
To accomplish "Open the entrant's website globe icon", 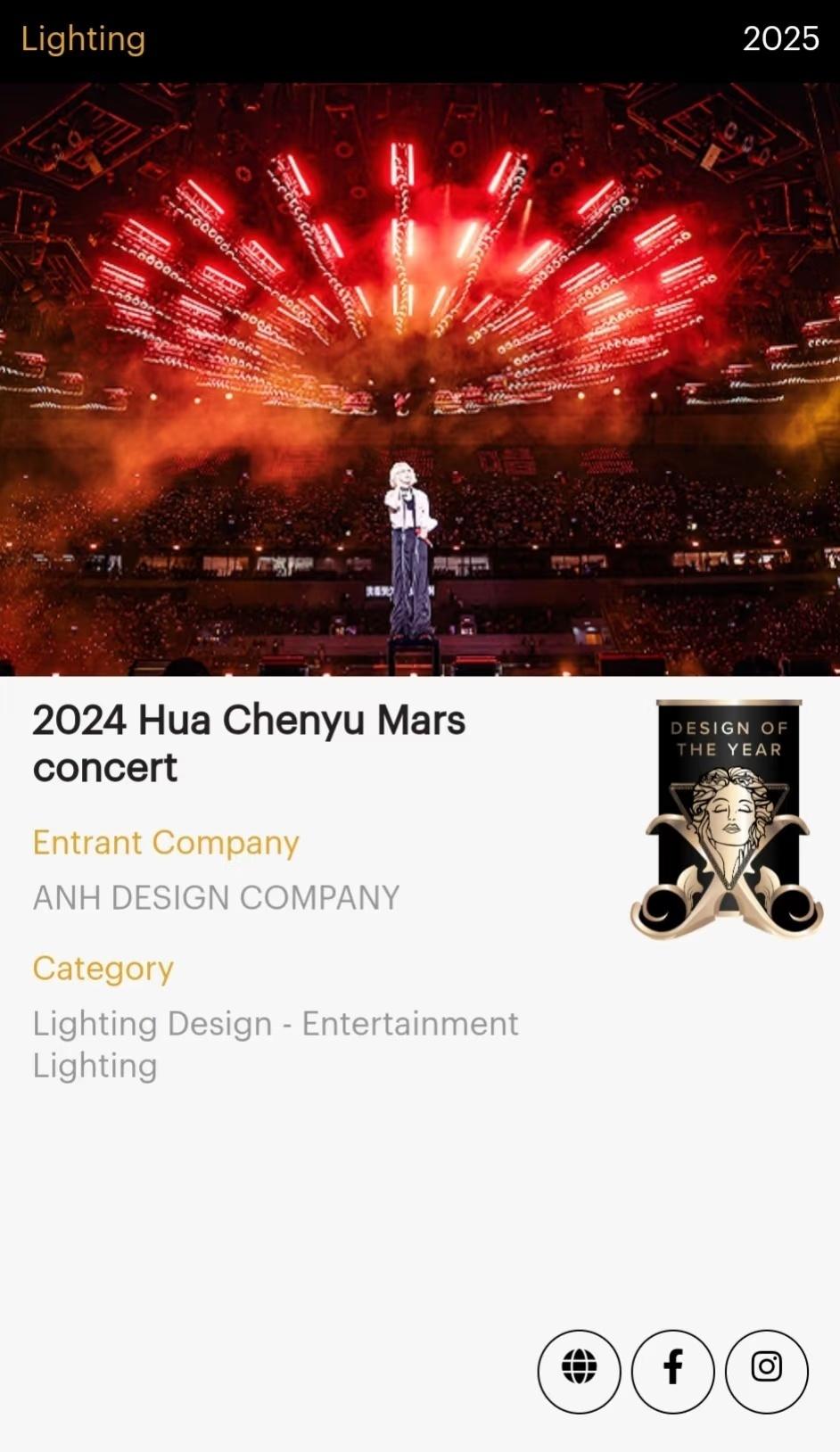I will [x=579, y=1371].
